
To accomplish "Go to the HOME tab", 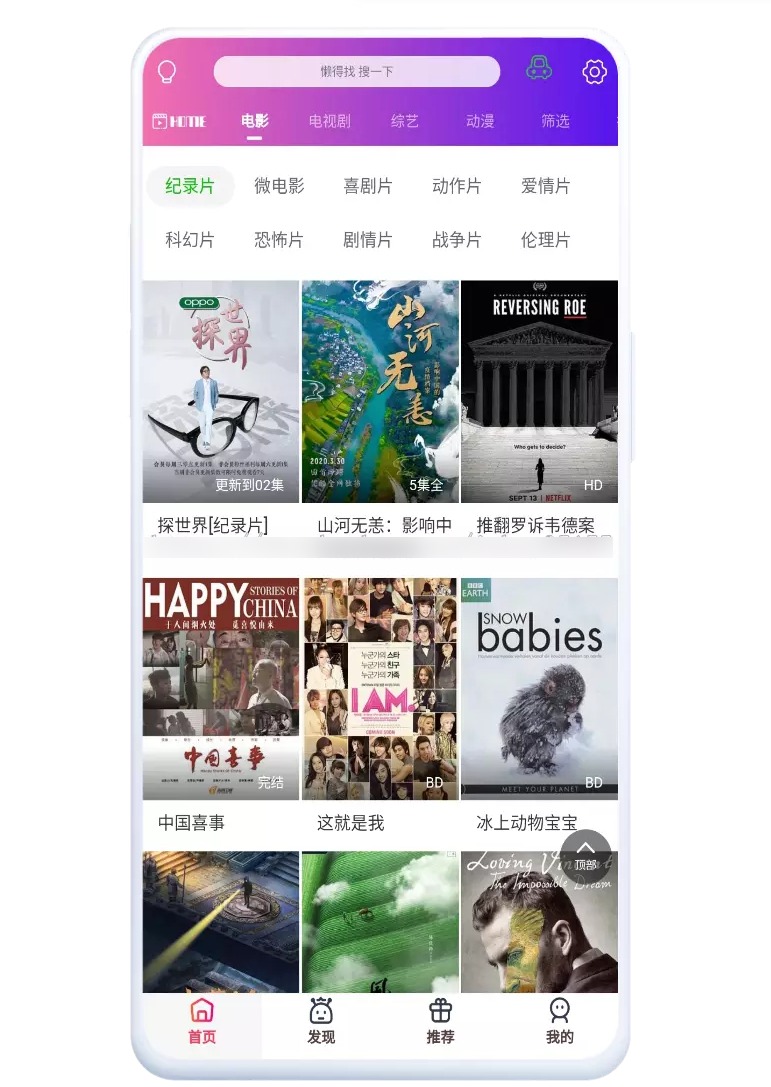I will coord(179,121).
